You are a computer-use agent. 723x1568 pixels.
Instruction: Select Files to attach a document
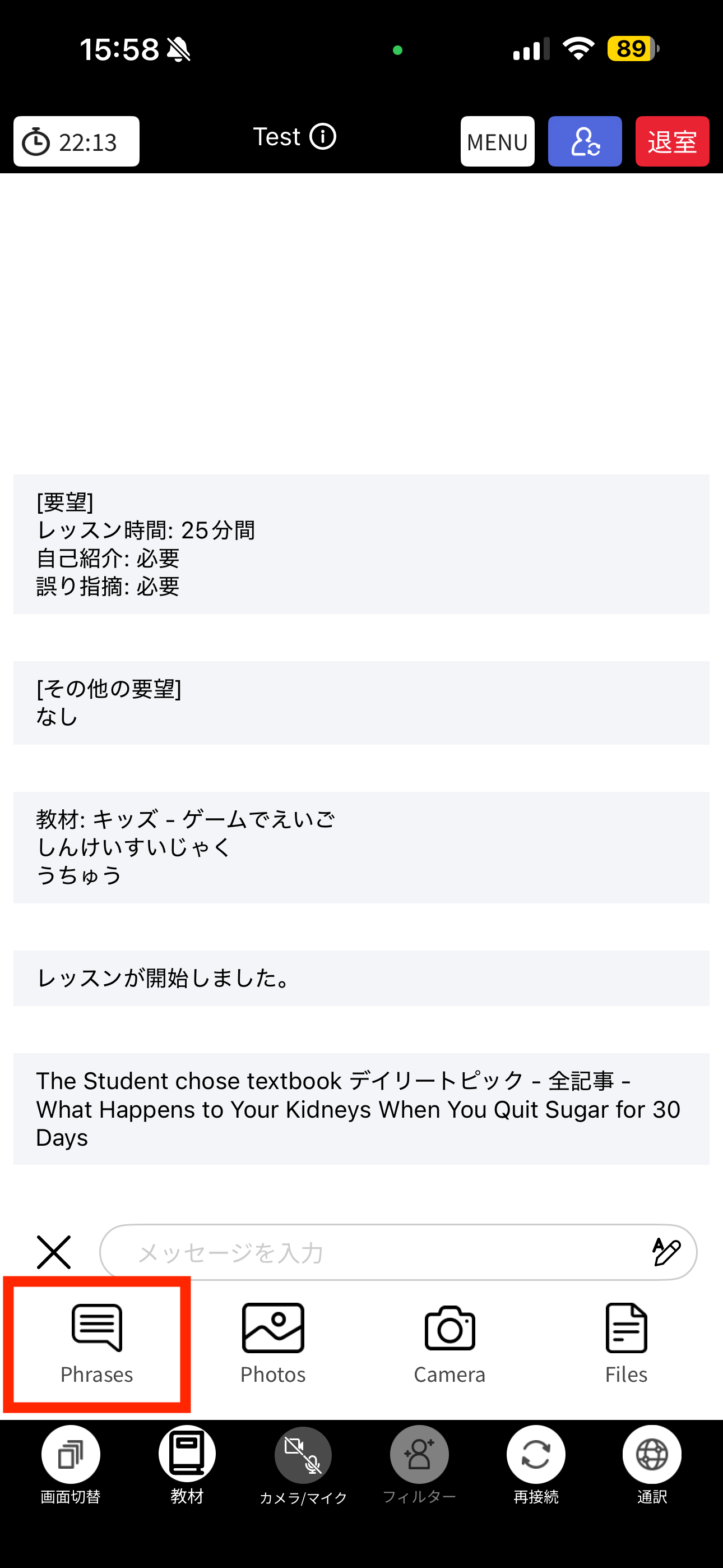pos(626,1344)
